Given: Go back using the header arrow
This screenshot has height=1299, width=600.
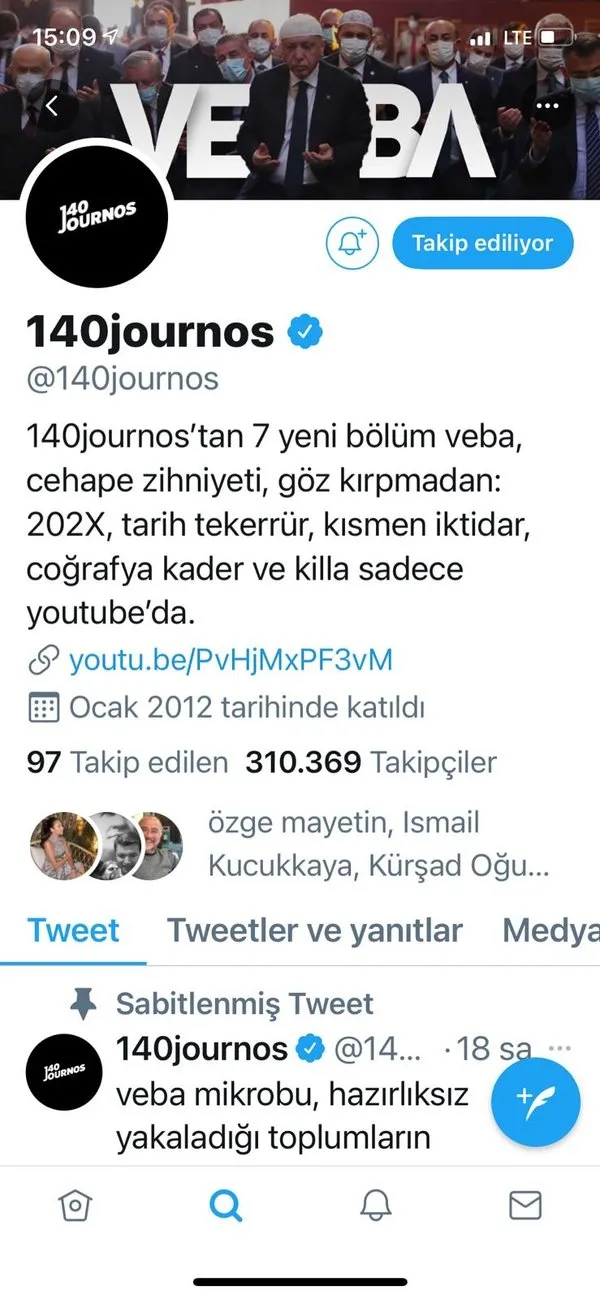Looking at the screenshot, I should pyautogui.click(x=52, y=105).
